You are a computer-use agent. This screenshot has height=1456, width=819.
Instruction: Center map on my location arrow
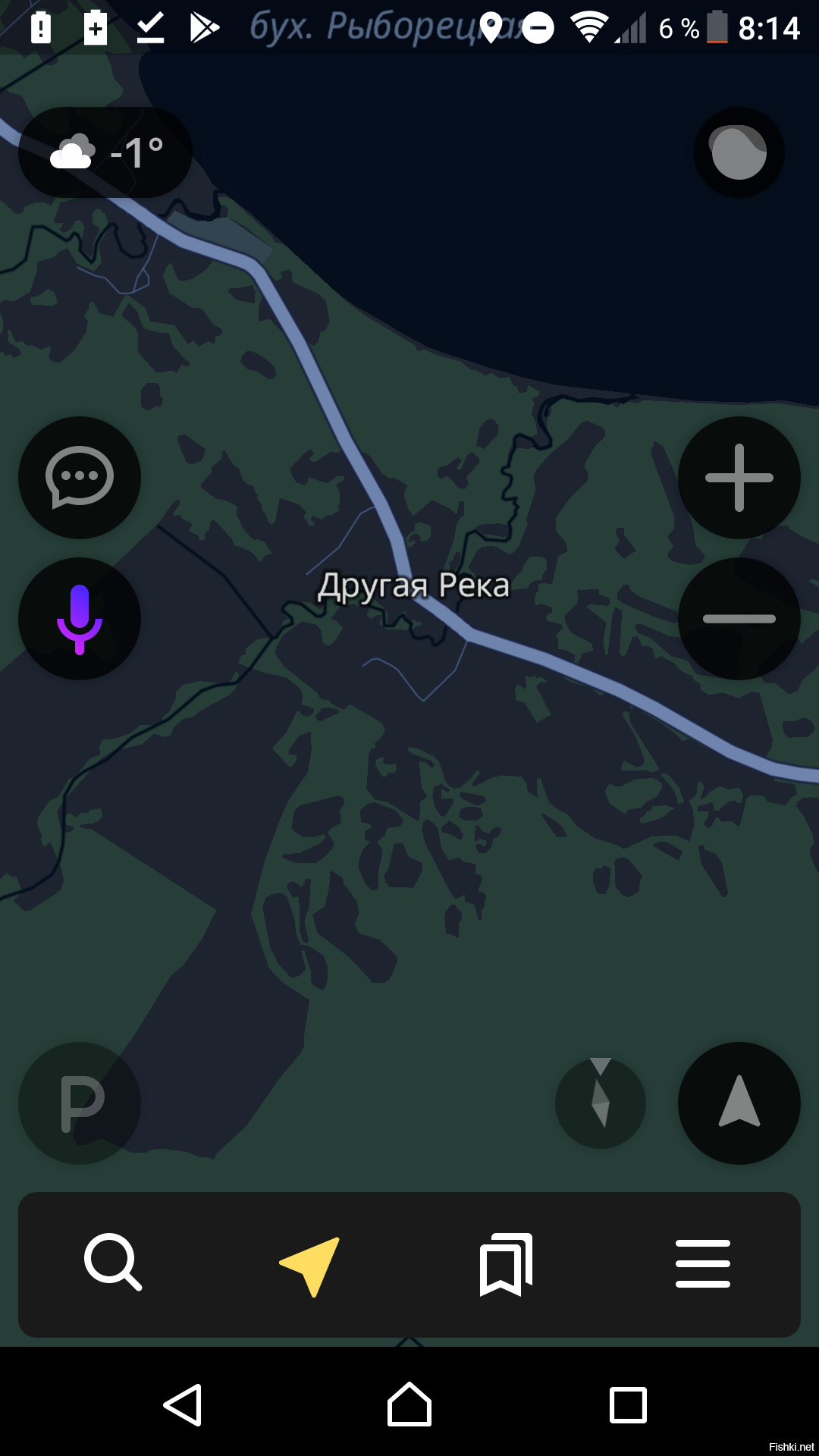739,1103
